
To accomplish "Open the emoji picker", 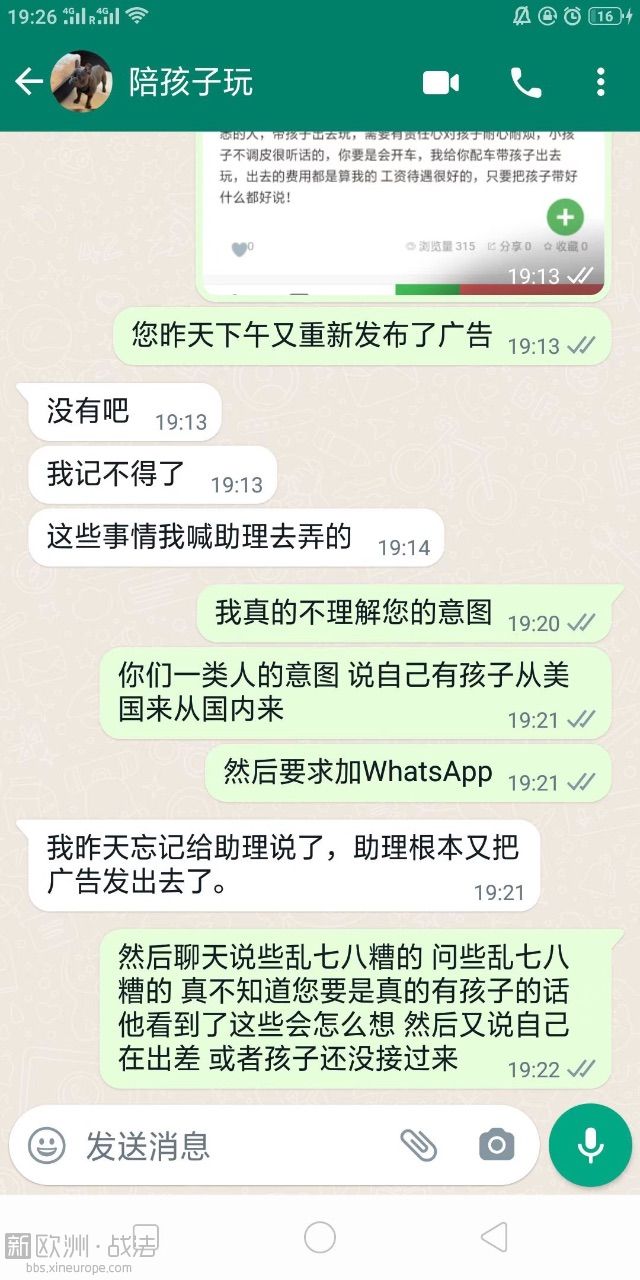I will (x=46, y=1145).
